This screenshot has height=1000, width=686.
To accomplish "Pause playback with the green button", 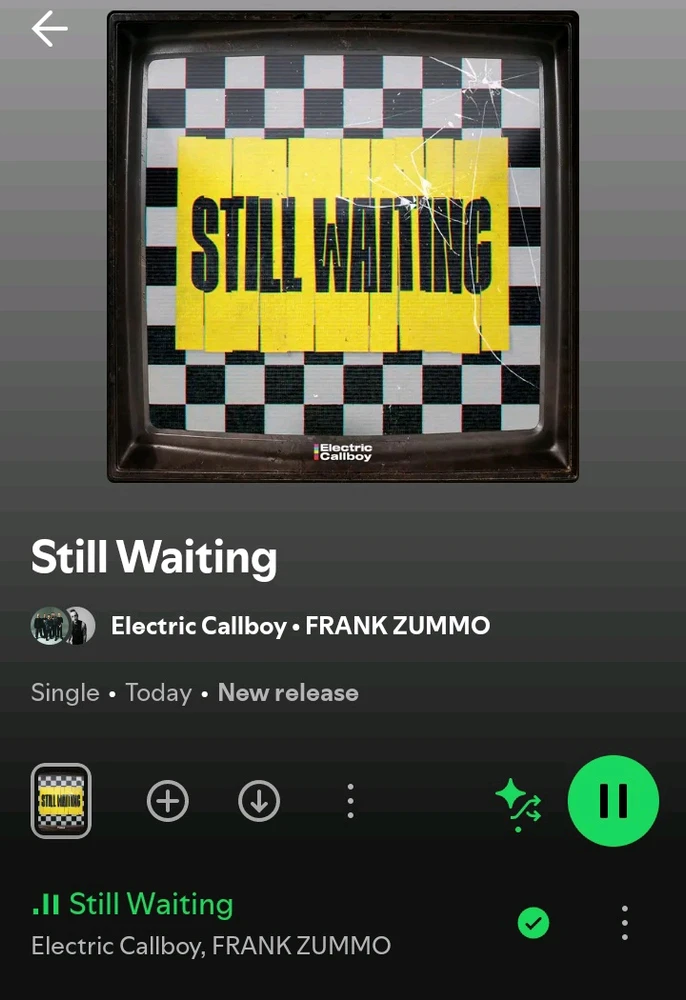I will (x=612, y=801).
